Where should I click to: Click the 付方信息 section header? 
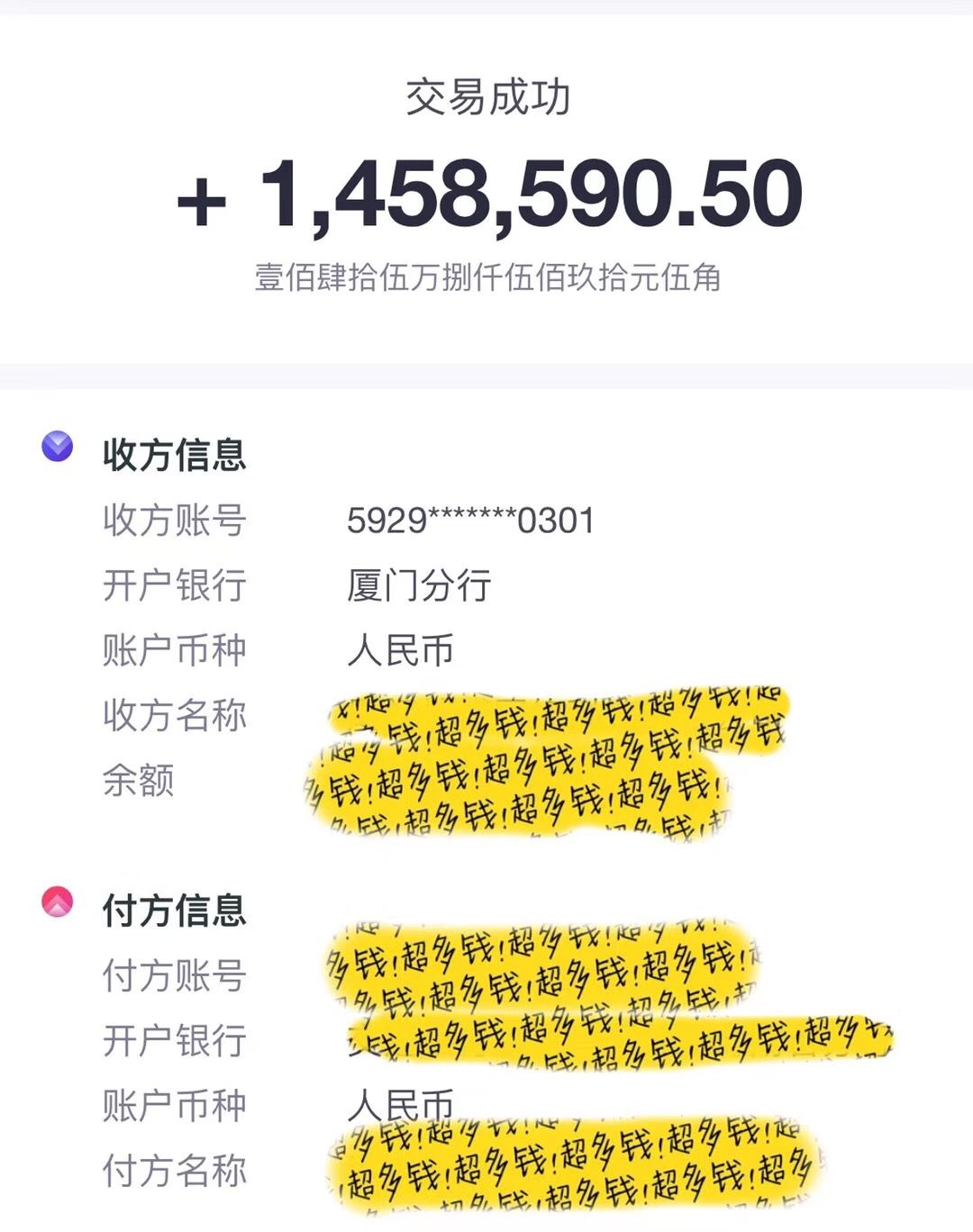[176, 910]
